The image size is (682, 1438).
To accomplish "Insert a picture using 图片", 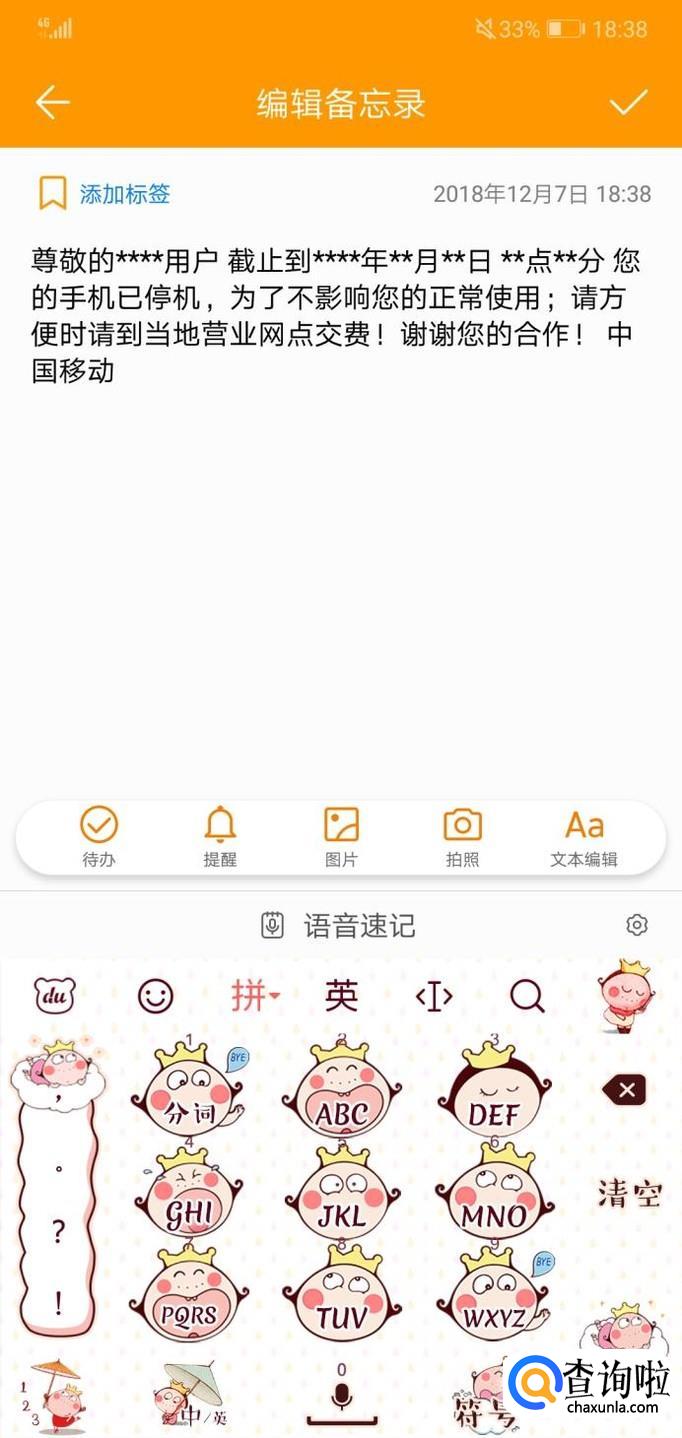I will pos(341,836).
